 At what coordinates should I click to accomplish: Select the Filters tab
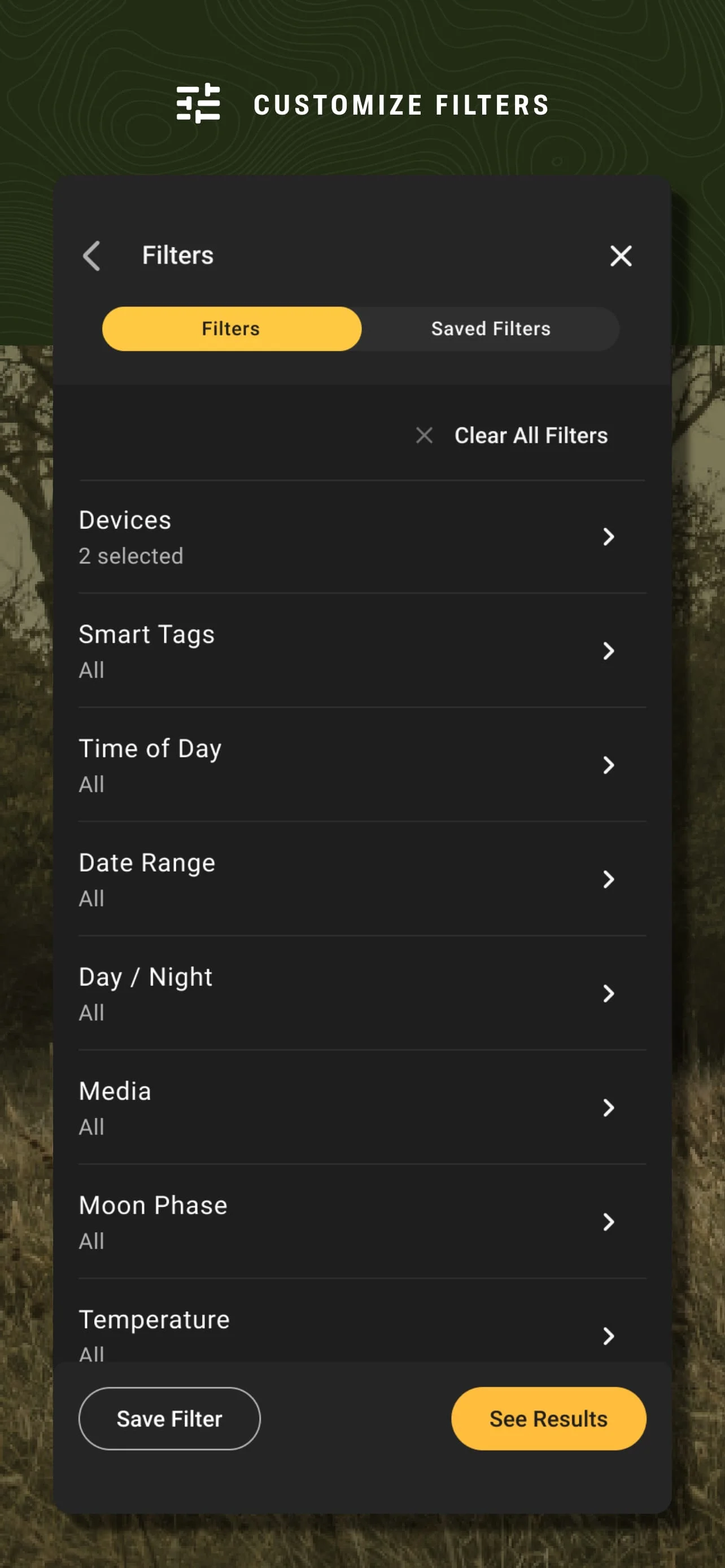point(230,328)
